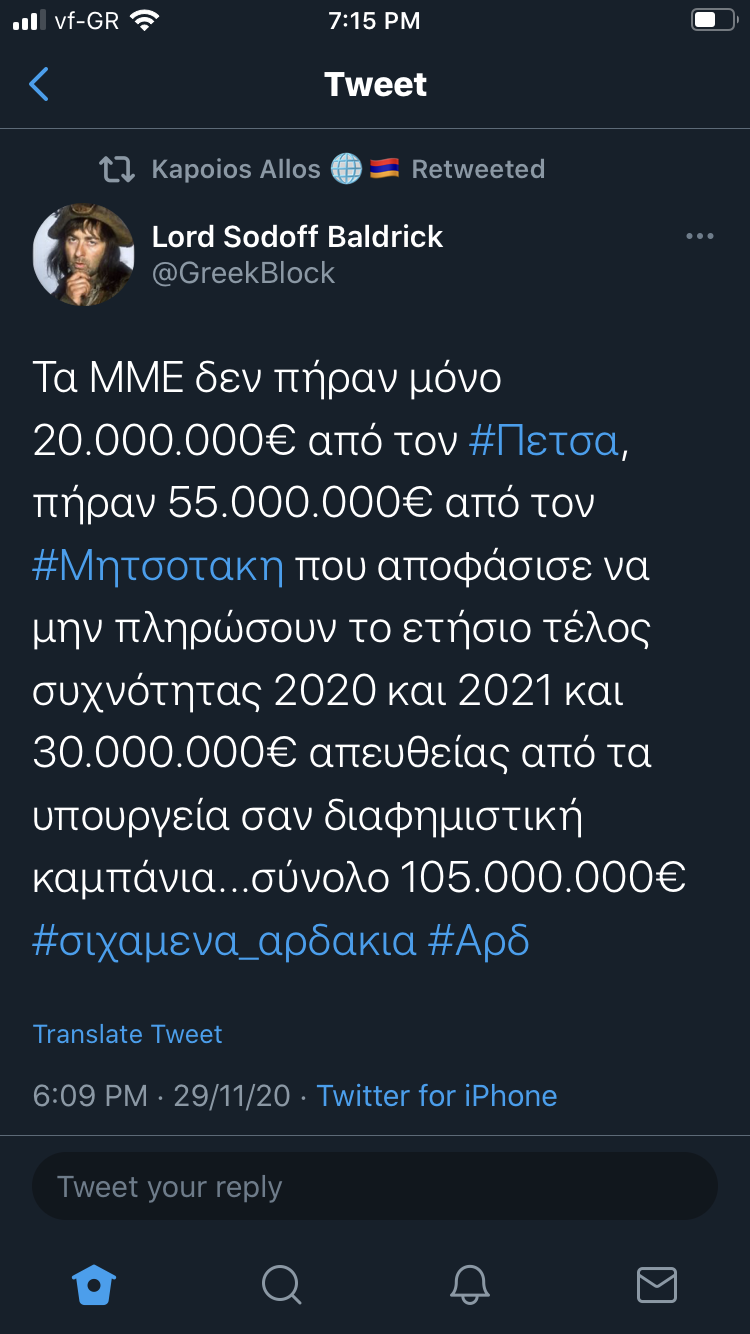Screen dimensions: 750x1334
Task: Switch to the Home tab
Action: [95, 1284]
